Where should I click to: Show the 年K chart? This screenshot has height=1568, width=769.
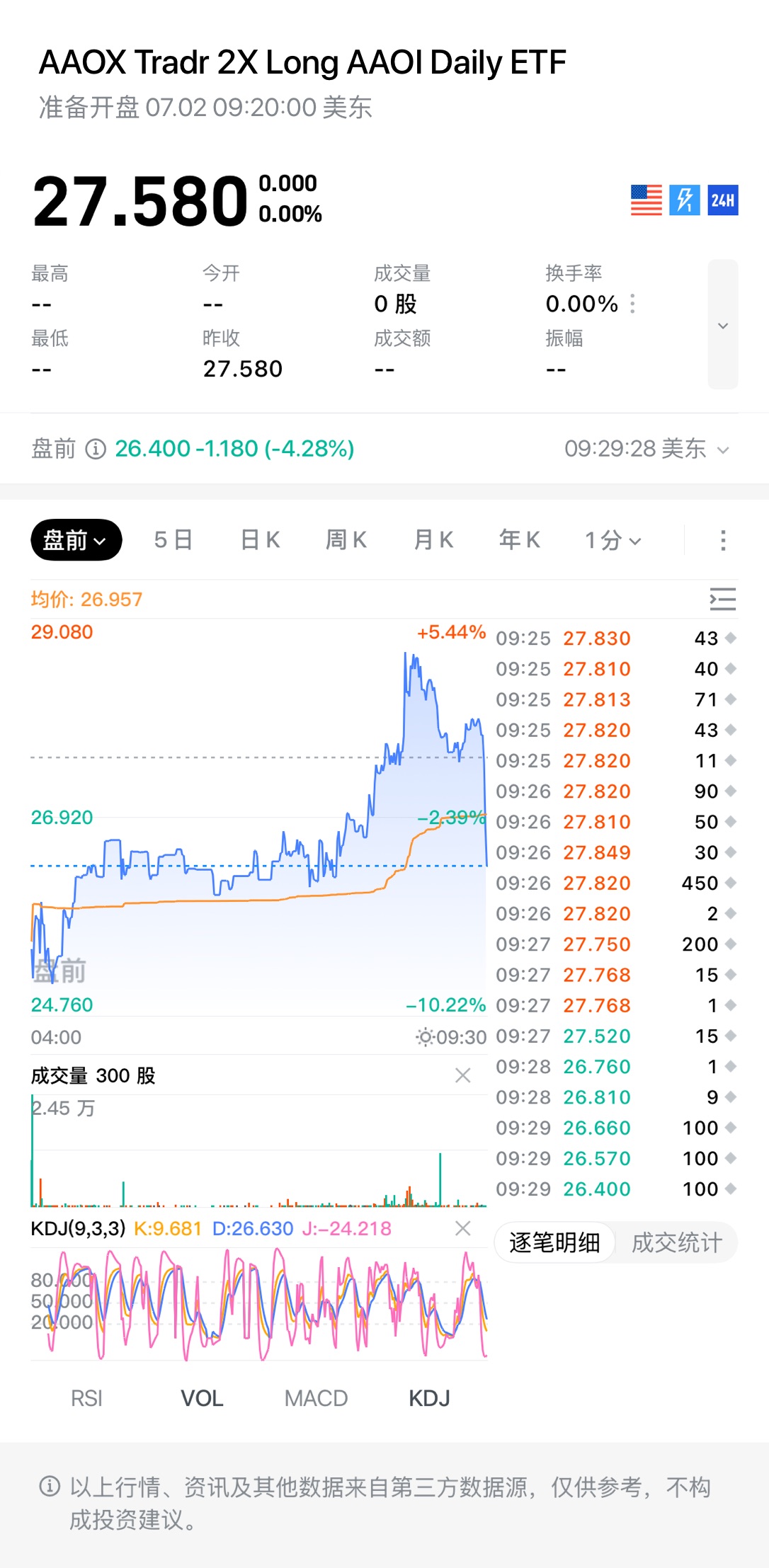tap(520, 540)
